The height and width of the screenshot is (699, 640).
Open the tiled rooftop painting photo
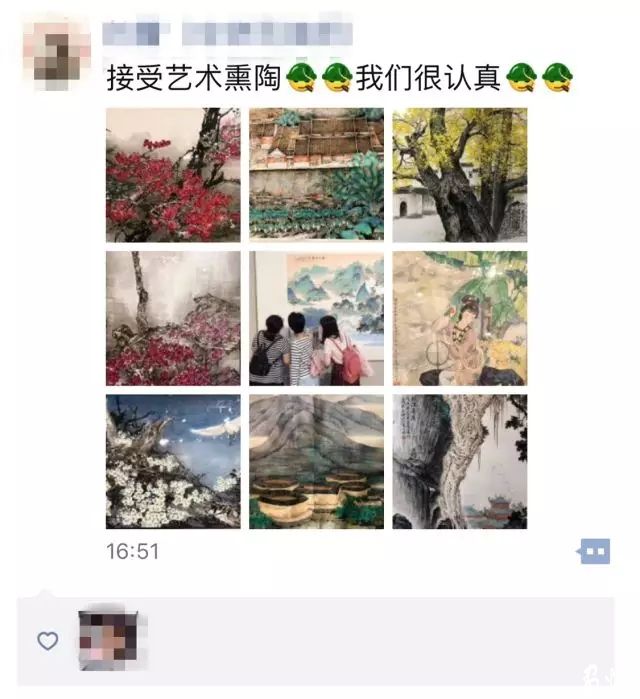click(x=316, y=175)
